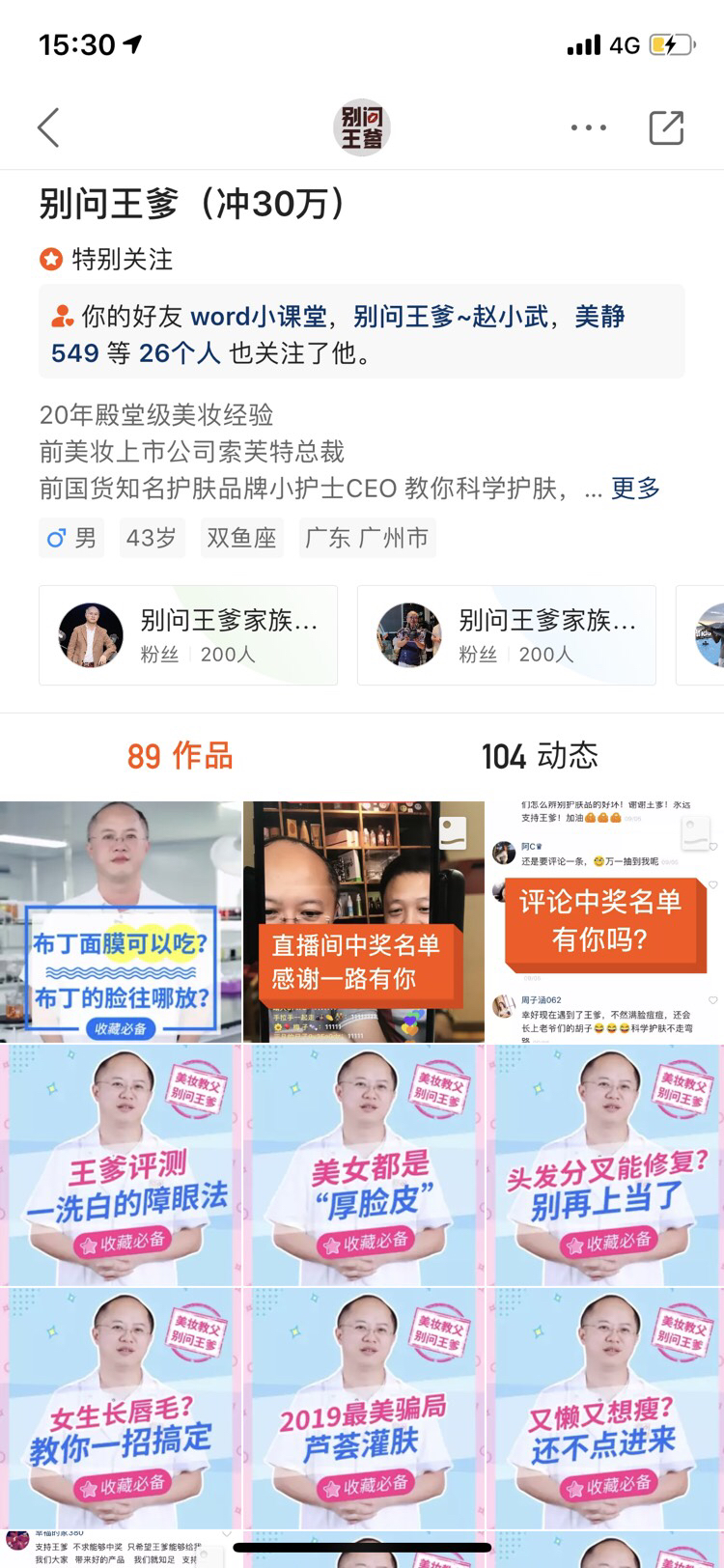View the 26个人 mutual followers list
Viewport: 724px width, 1568px height.
pos(180,353)
